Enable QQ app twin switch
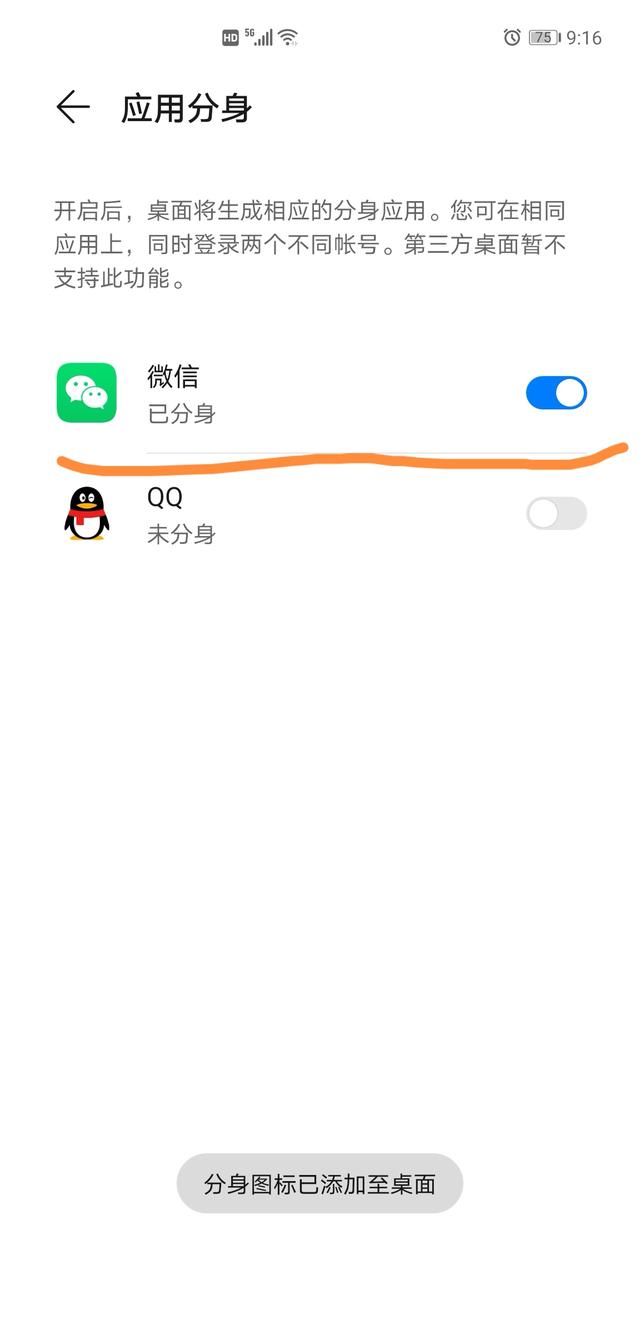 (556, 514)
